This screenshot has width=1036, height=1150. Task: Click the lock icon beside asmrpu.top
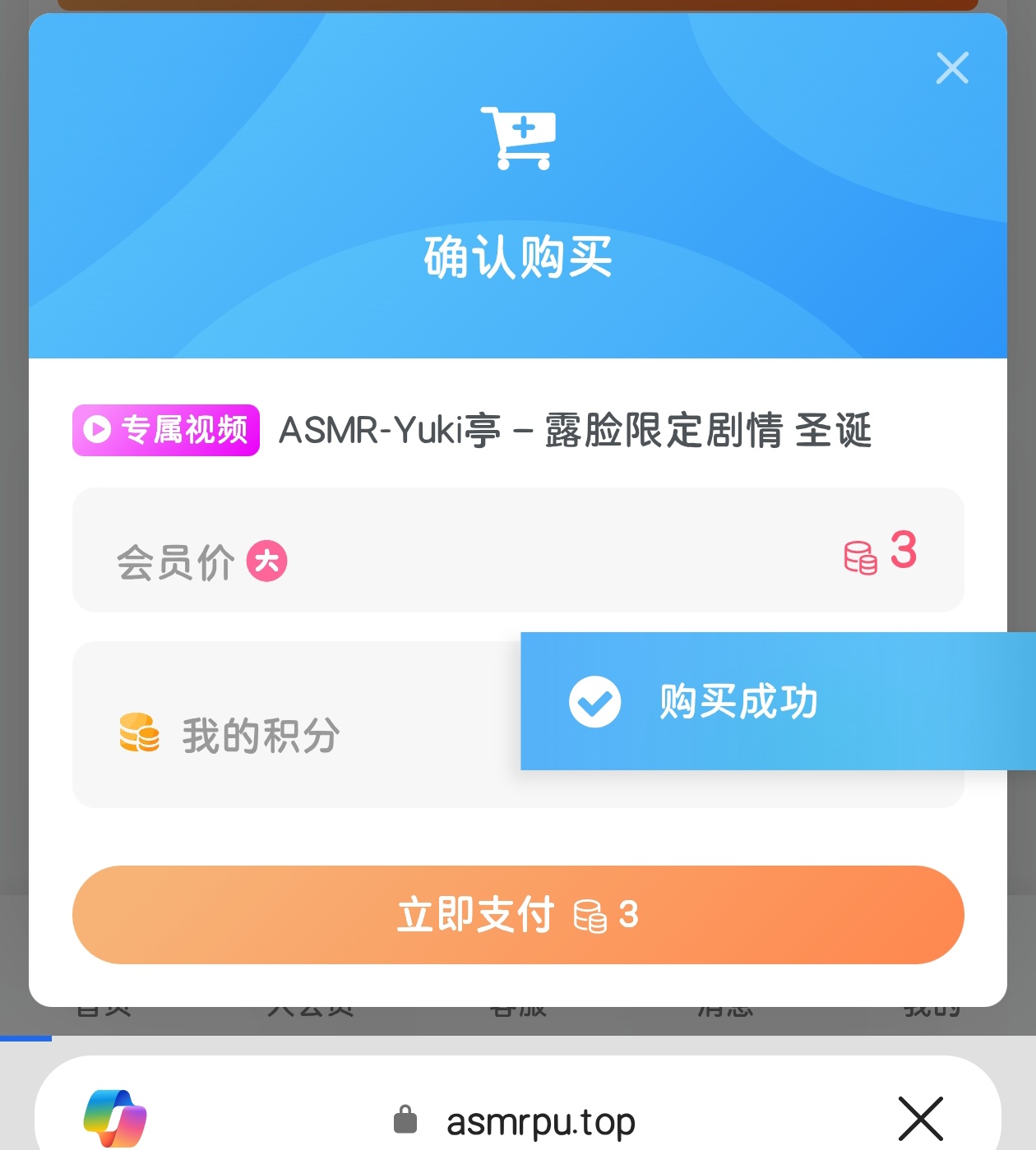tap(405, 1116)
